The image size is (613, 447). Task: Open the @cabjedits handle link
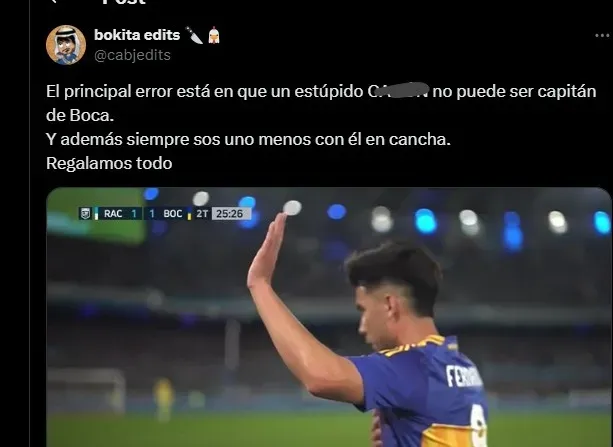pos(132,55)
